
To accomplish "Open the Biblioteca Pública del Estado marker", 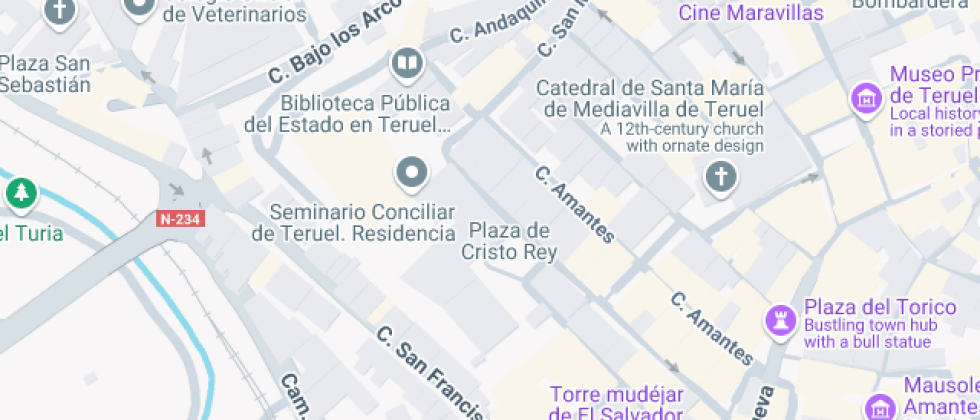I will pyautogui.click(x=407, y=65).
